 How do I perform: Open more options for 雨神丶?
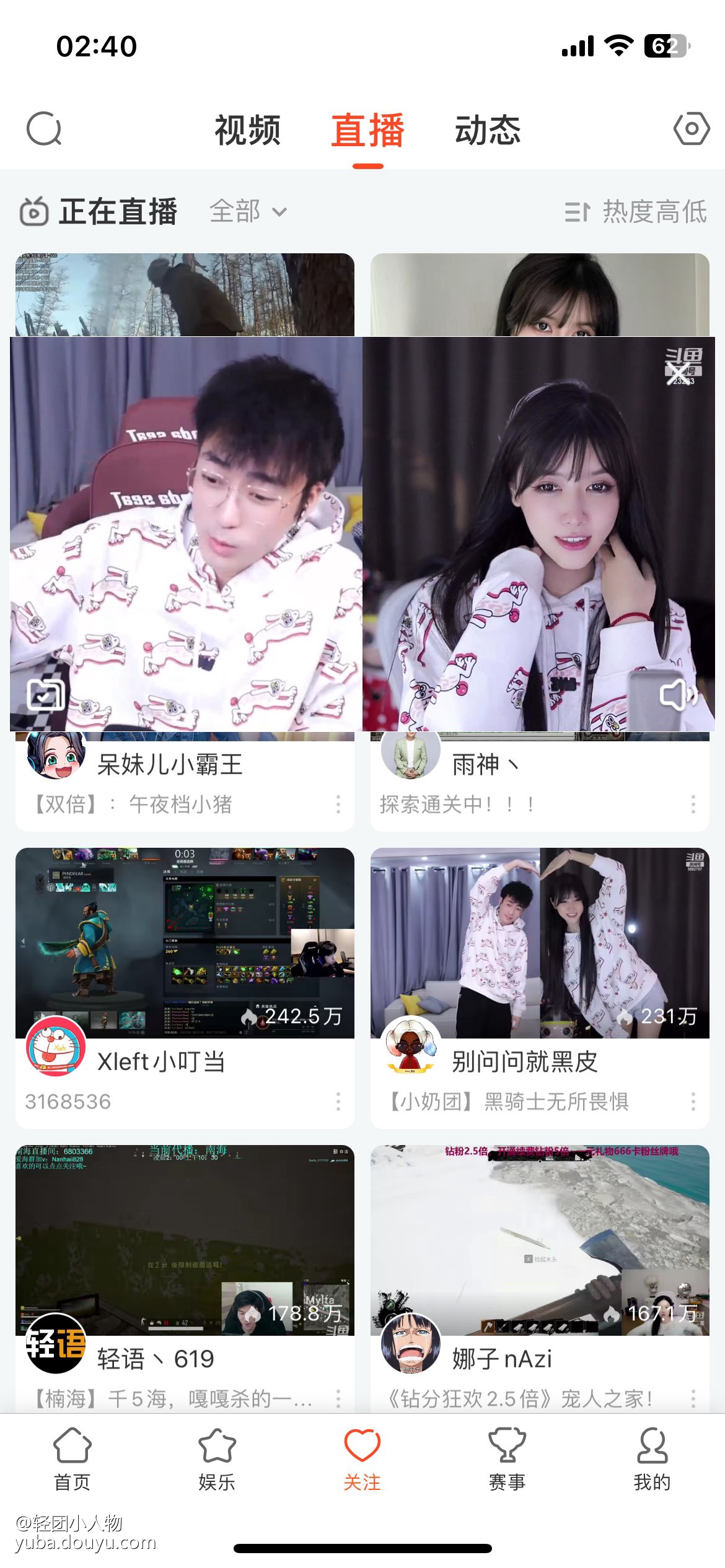coord(693,804)
